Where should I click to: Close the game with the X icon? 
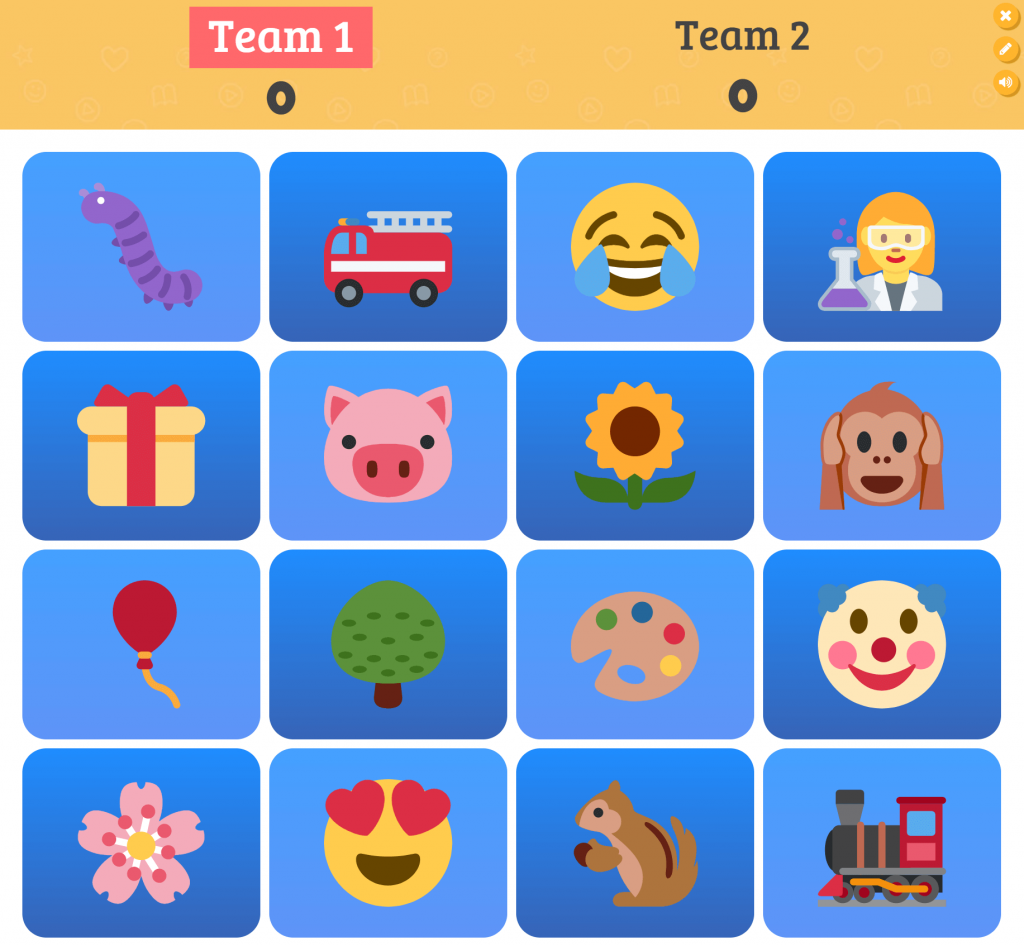pyautogui.click(x=1005, y=16)
